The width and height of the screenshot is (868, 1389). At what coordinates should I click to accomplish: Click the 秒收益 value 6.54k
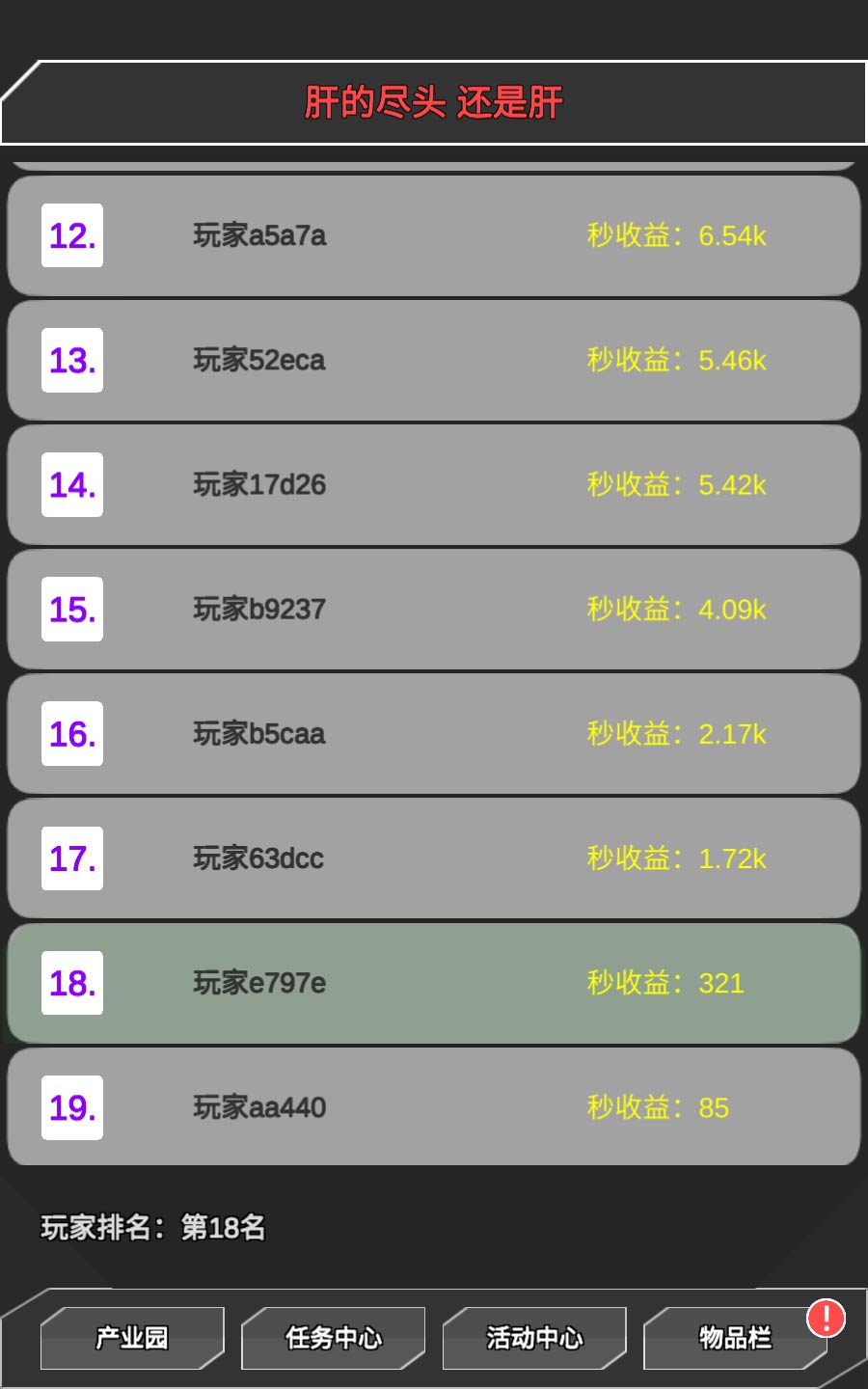(x=732, y=235)
